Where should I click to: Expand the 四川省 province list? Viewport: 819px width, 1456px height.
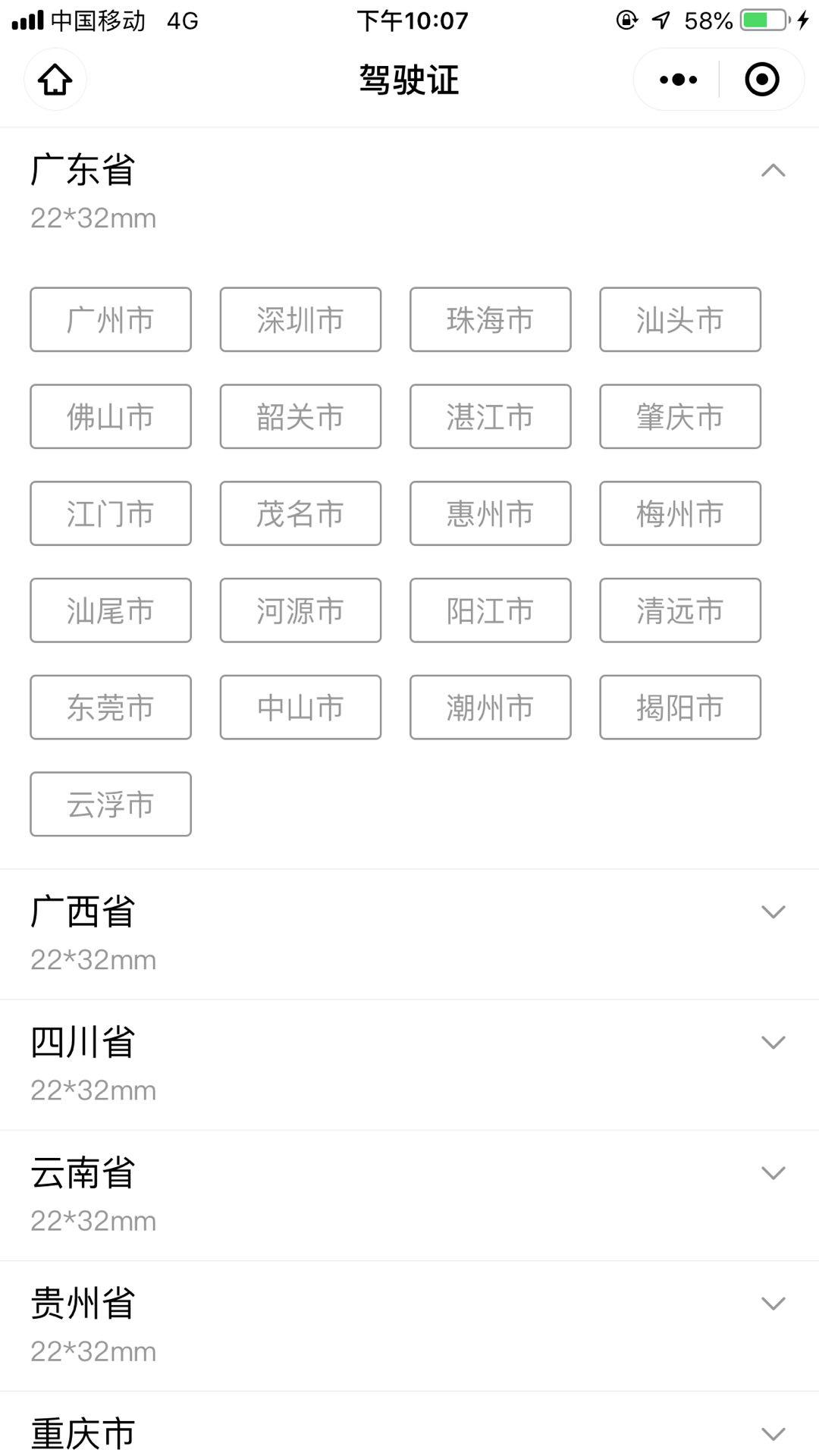(773, 1043)
